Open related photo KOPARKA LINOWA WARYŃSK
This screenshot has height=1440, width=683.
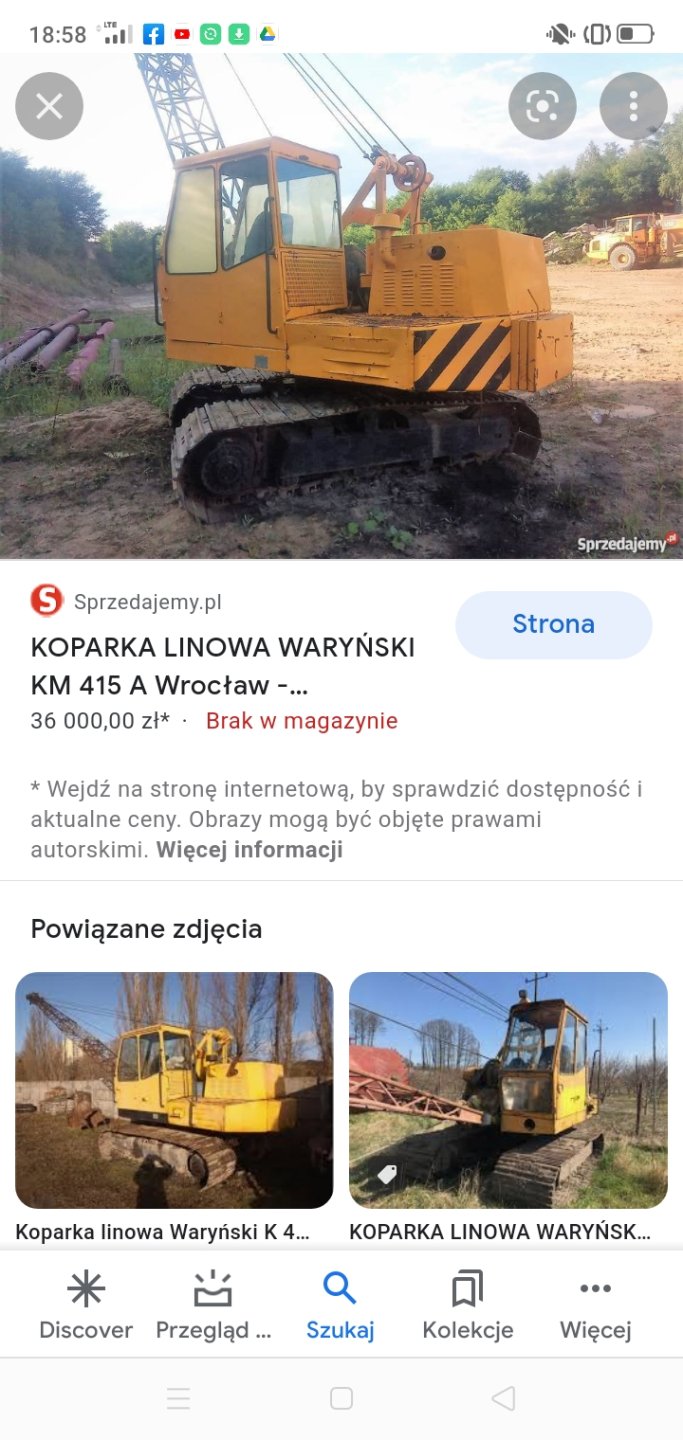pos(508,1090)
